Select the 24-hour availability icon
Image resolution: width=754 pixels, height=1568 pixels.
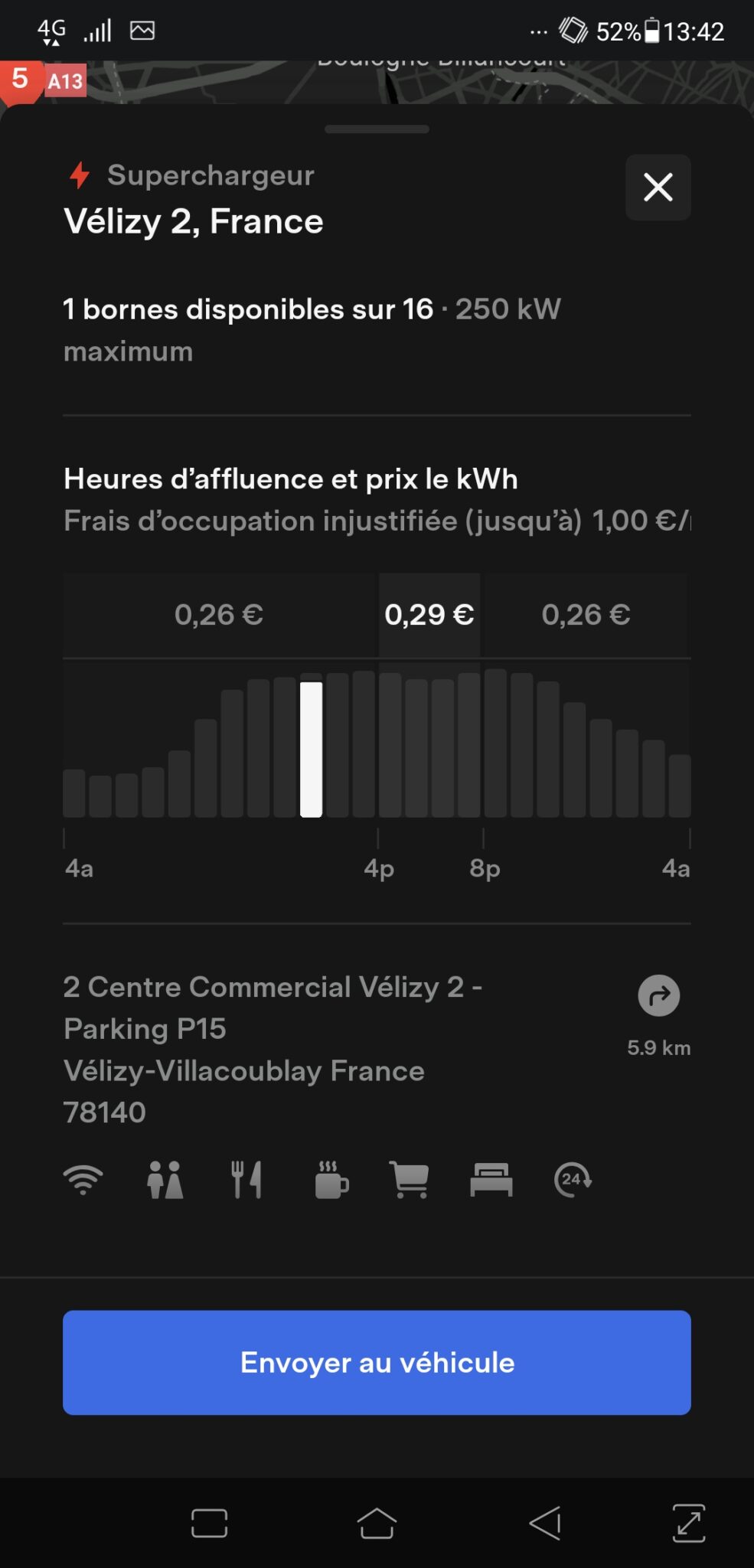(572, 1179)
